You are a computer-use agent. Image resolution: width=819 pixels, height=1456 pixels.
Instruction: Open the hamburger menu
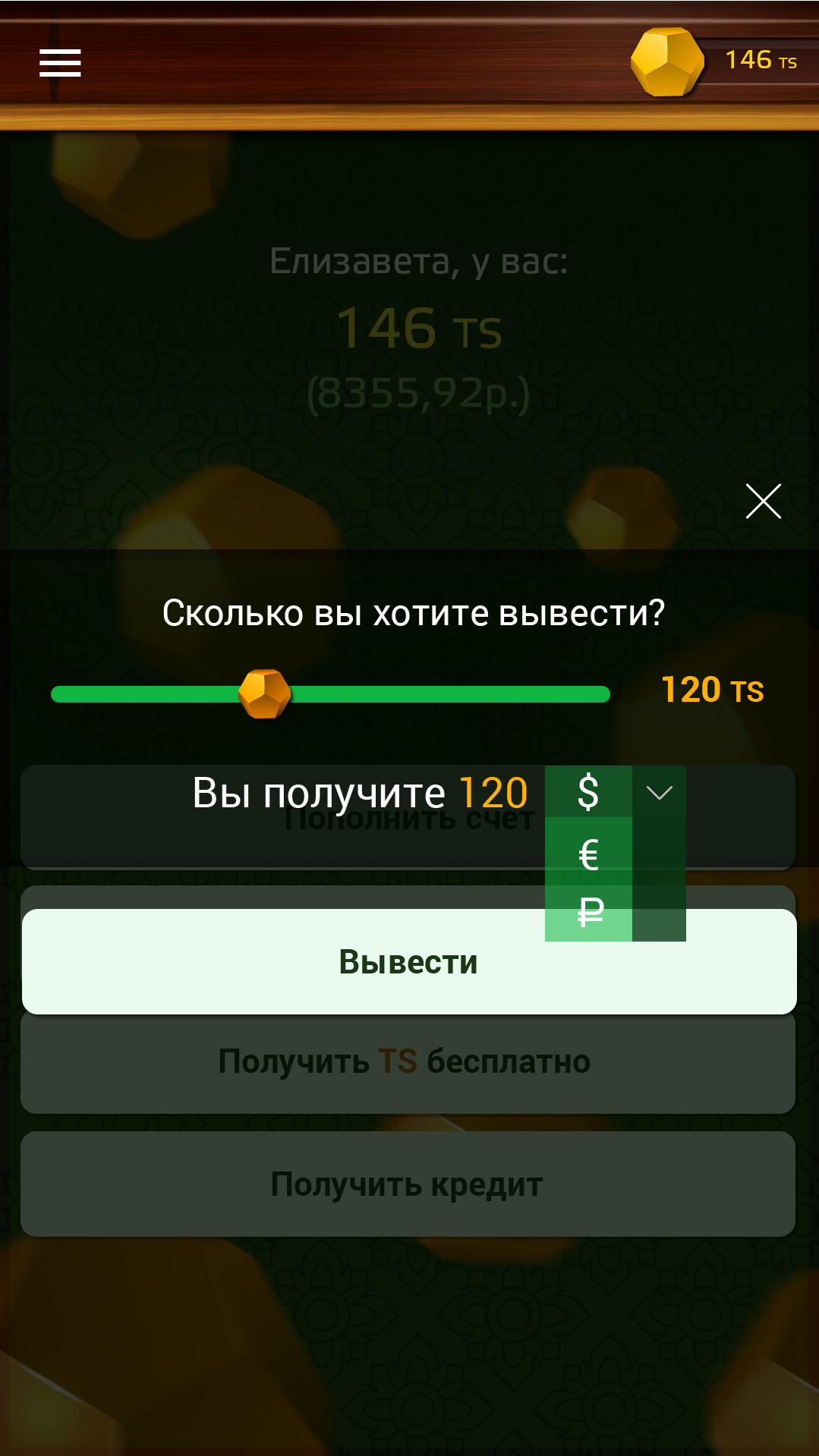click(x=60, y=63)
